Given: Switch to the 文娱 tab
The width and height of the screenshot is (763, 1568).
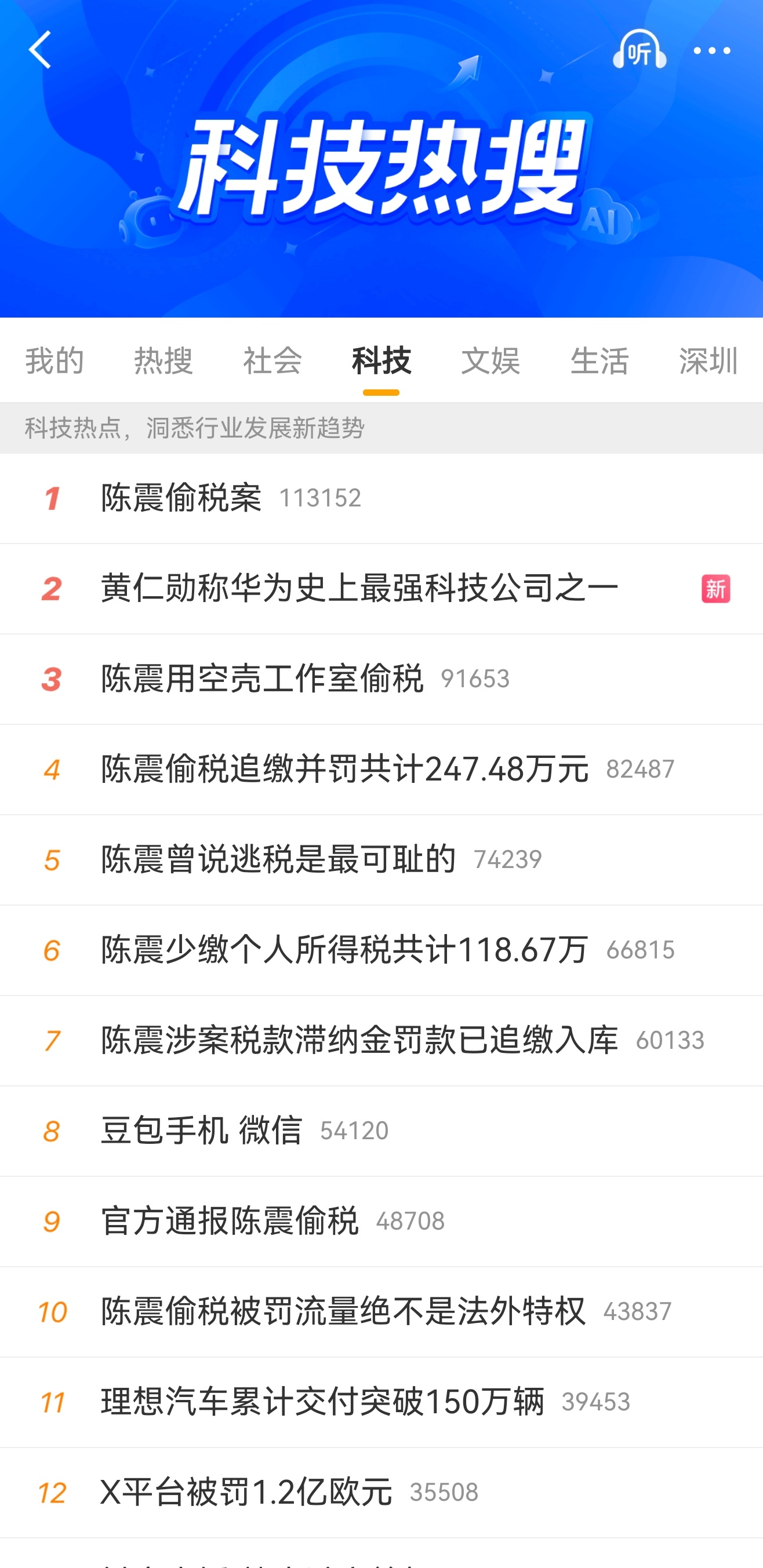Looking at the screenshot, I should coord(491,362).
